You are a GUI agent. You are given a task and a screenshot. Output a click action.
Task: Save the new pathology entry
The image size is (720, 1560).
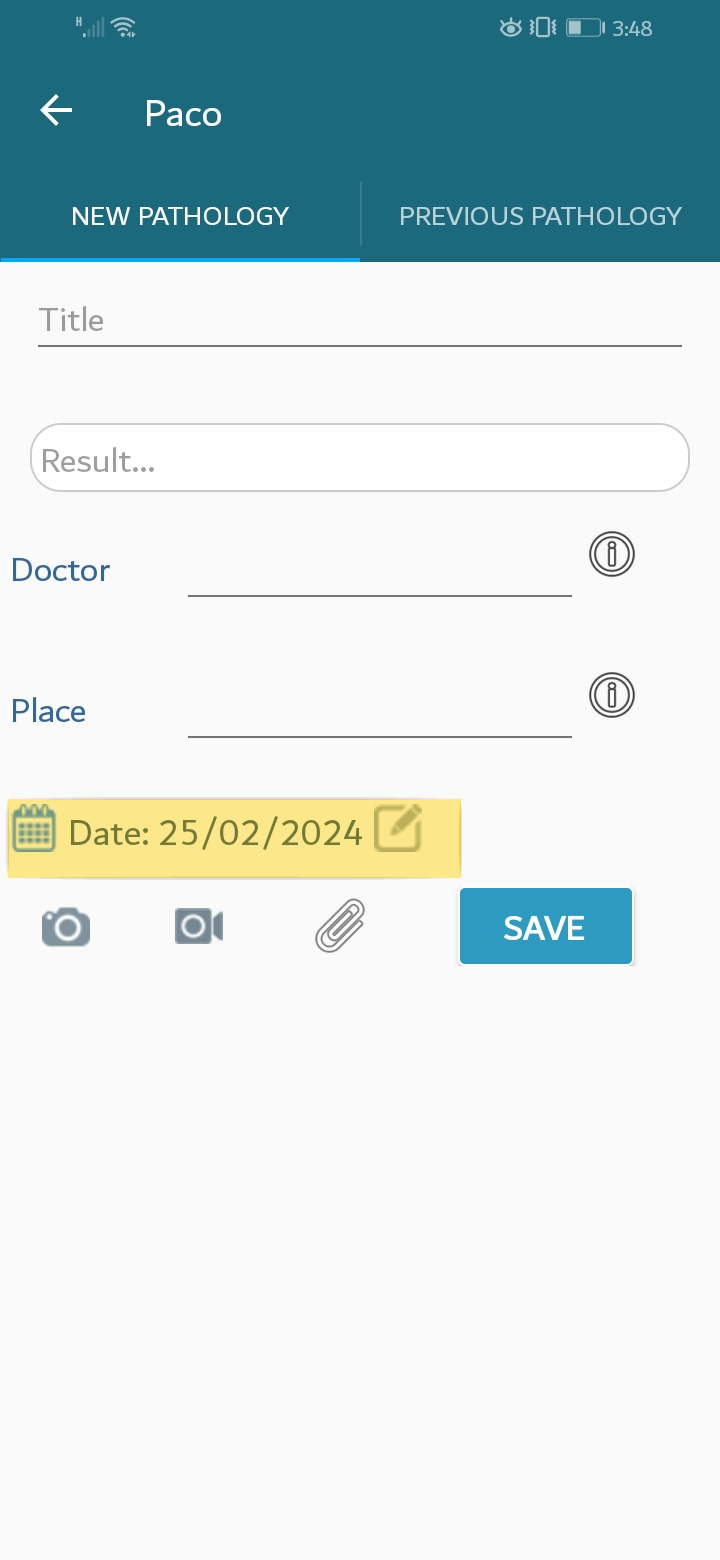[546, 927]
